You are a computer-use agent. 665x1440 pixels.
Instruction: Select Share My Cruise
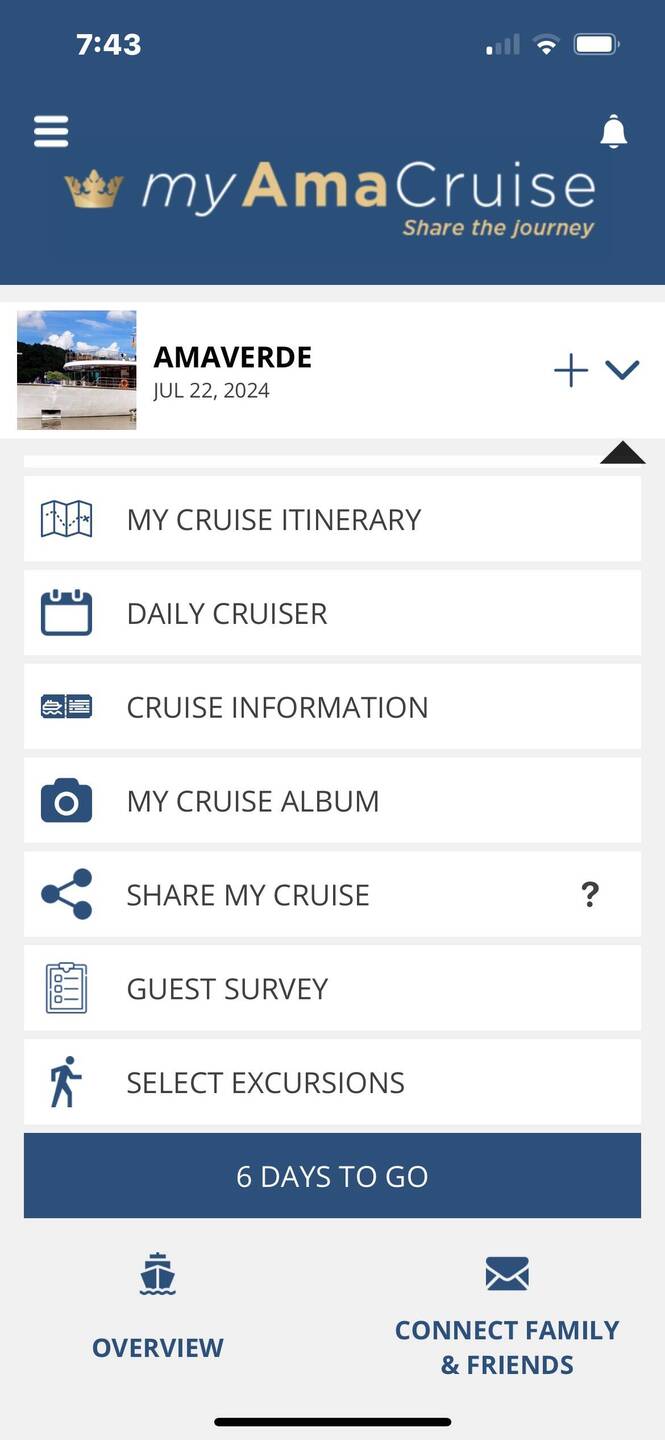tap(332, 895)
